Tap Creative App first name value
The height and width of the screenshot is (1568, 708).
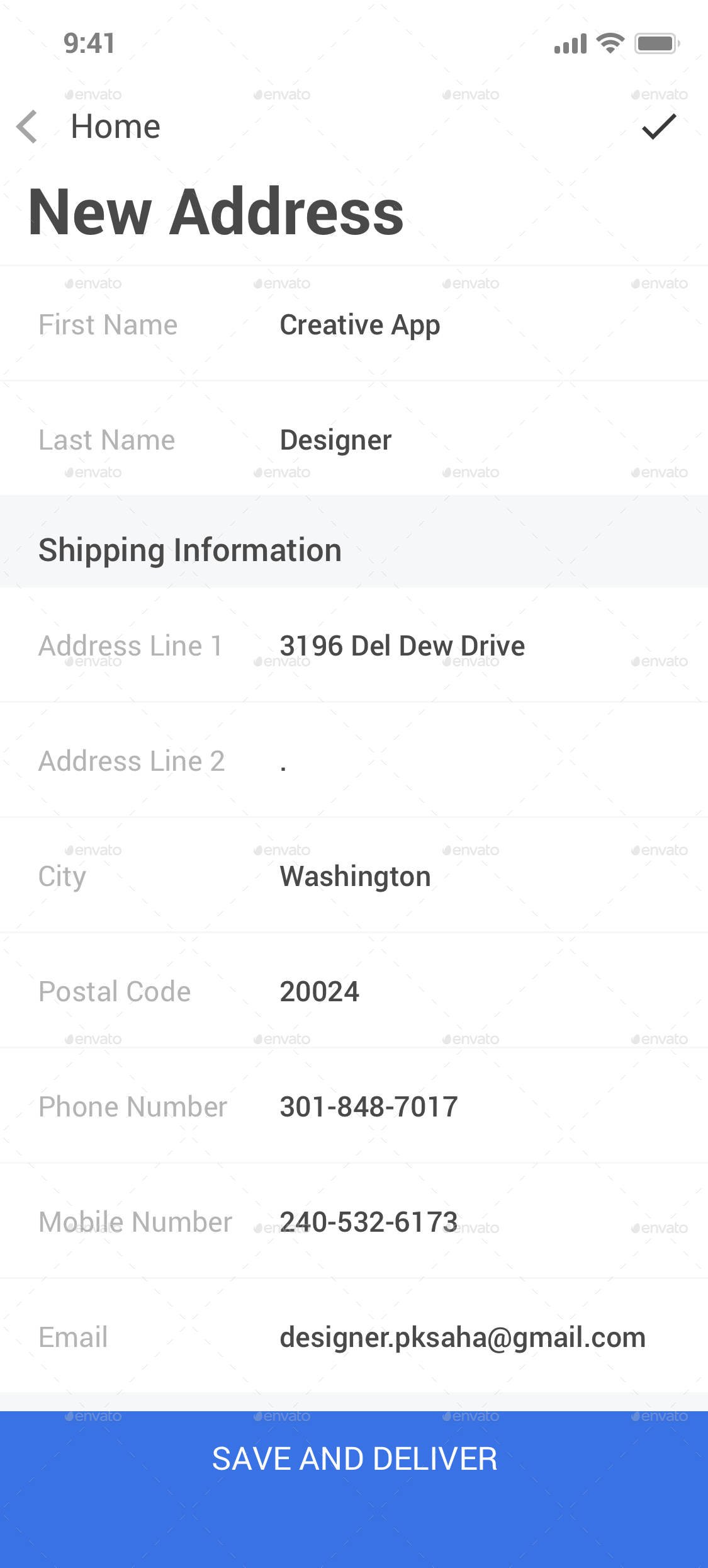[x=360, y=325]
